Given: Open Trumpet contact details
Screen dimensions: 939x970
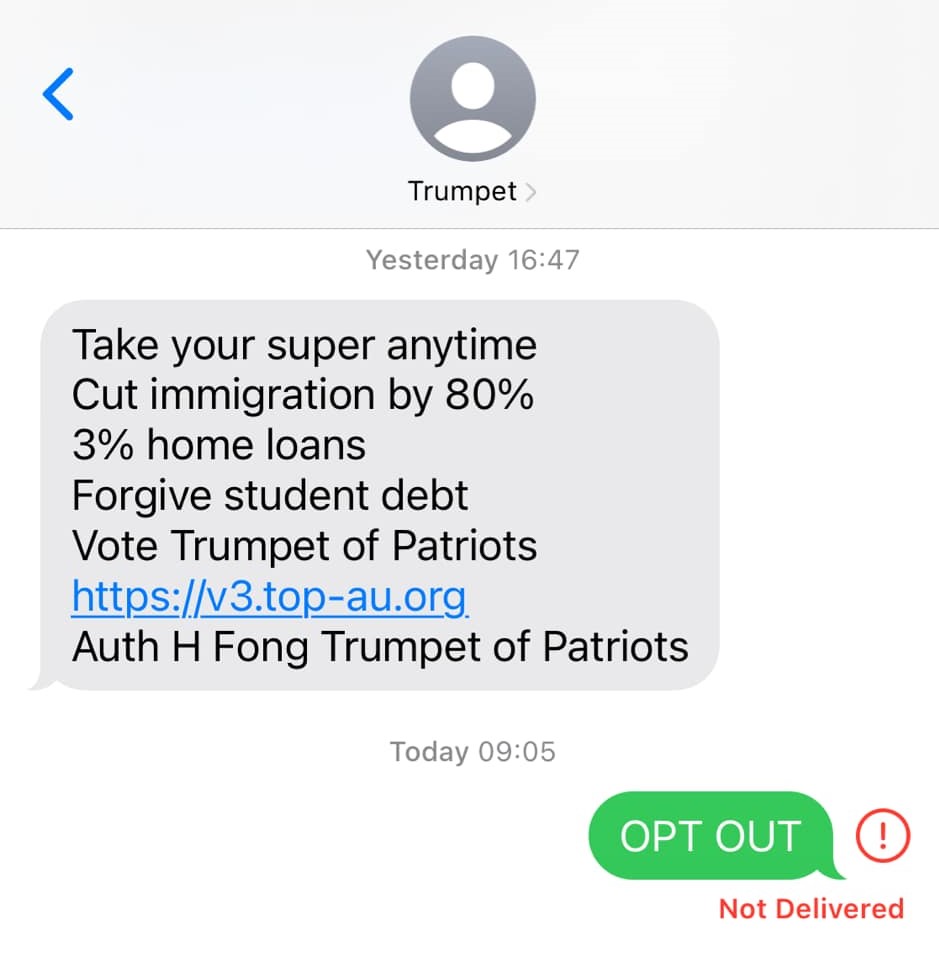Looking at the screenshot, I should pyautogui.click(x=472, y=191).
